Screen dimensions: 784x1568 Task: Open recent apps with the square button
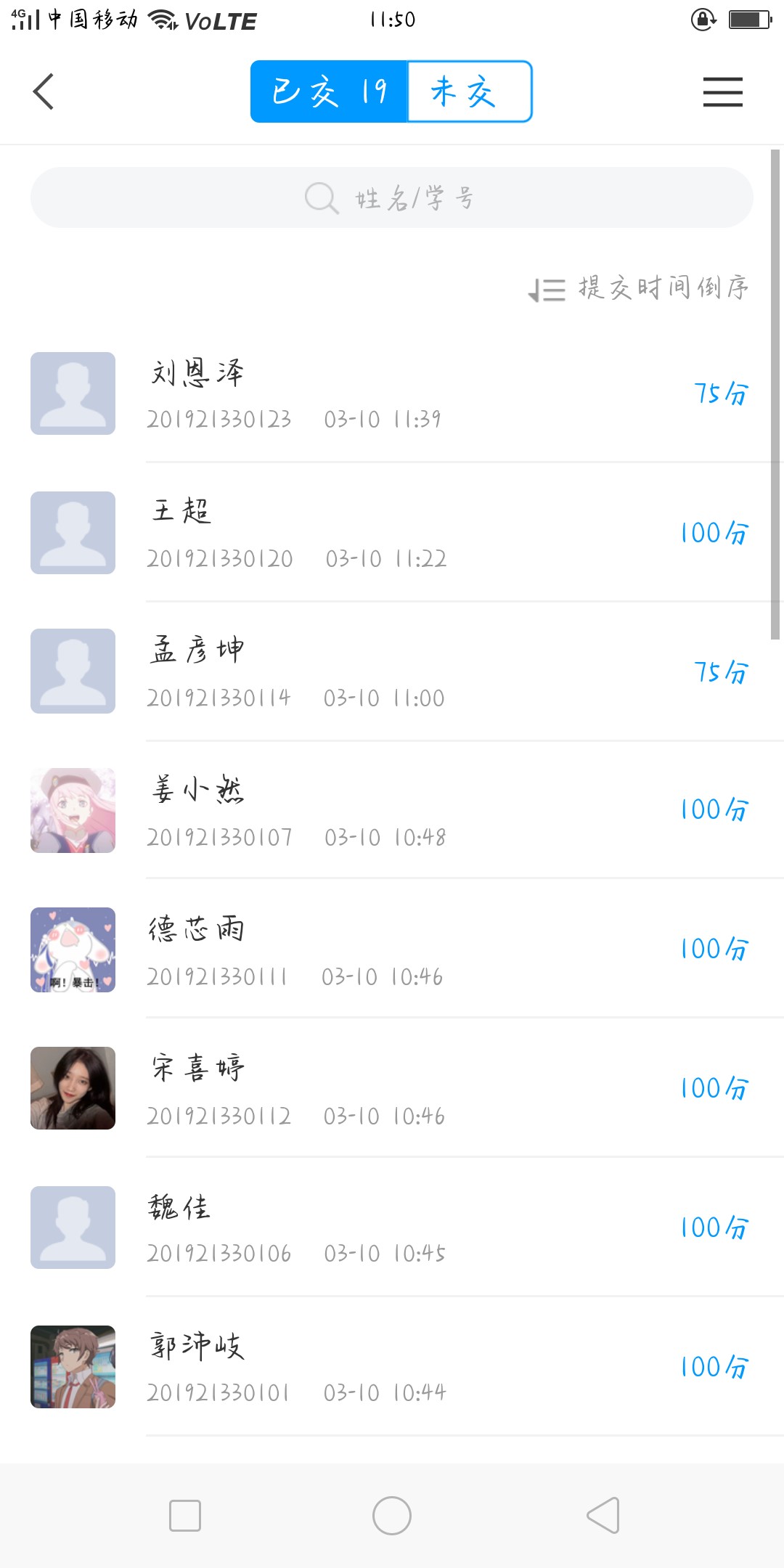tap(185, 1516)
